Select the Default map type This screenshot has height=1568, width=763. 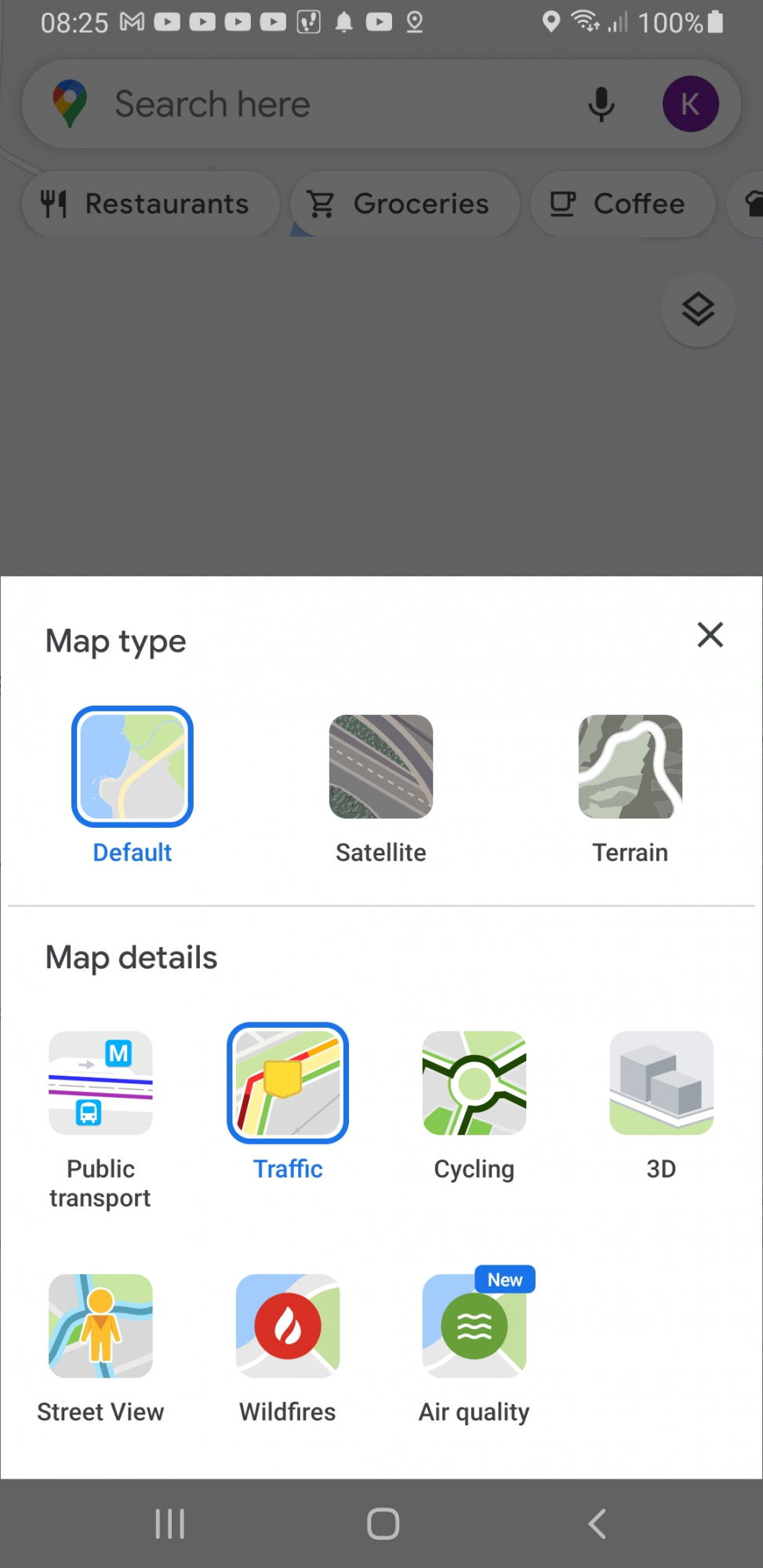pyautogui.click(x=132, y=767)
